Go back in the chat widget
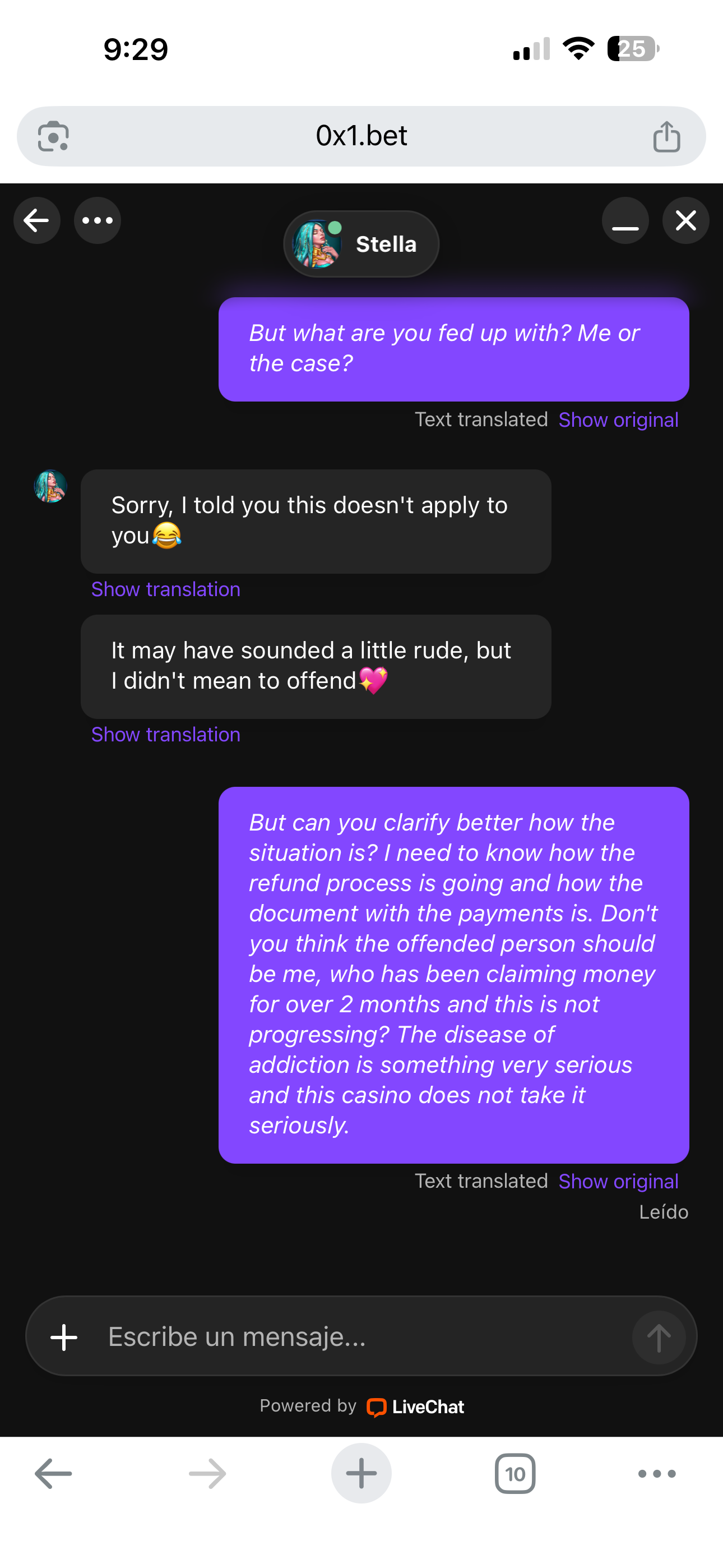This screenshot has height=1568, width=723. coord(36,220)
